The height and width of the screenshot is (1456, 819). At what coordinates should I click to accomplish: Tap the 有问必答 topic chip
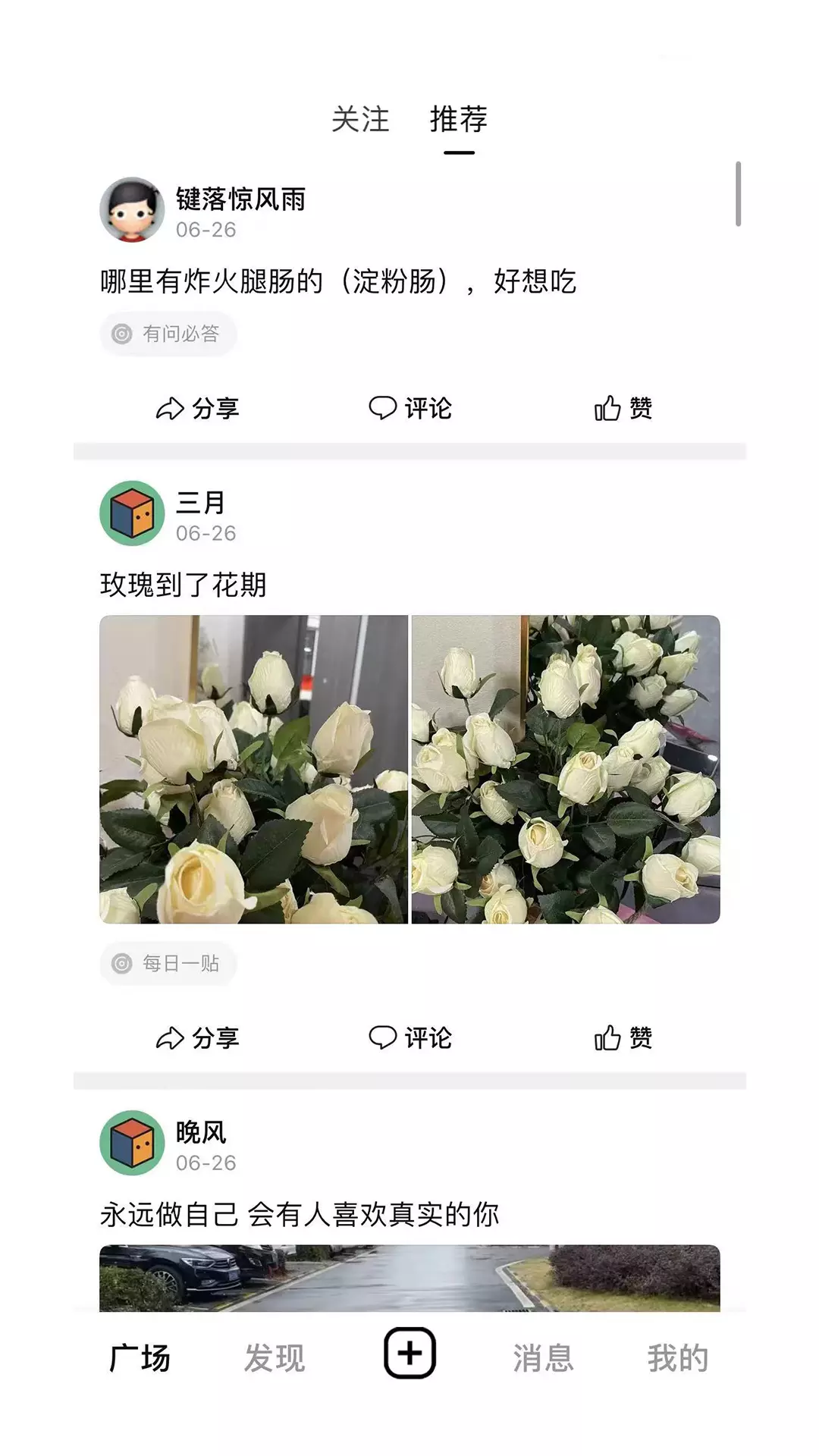[168, 334]
